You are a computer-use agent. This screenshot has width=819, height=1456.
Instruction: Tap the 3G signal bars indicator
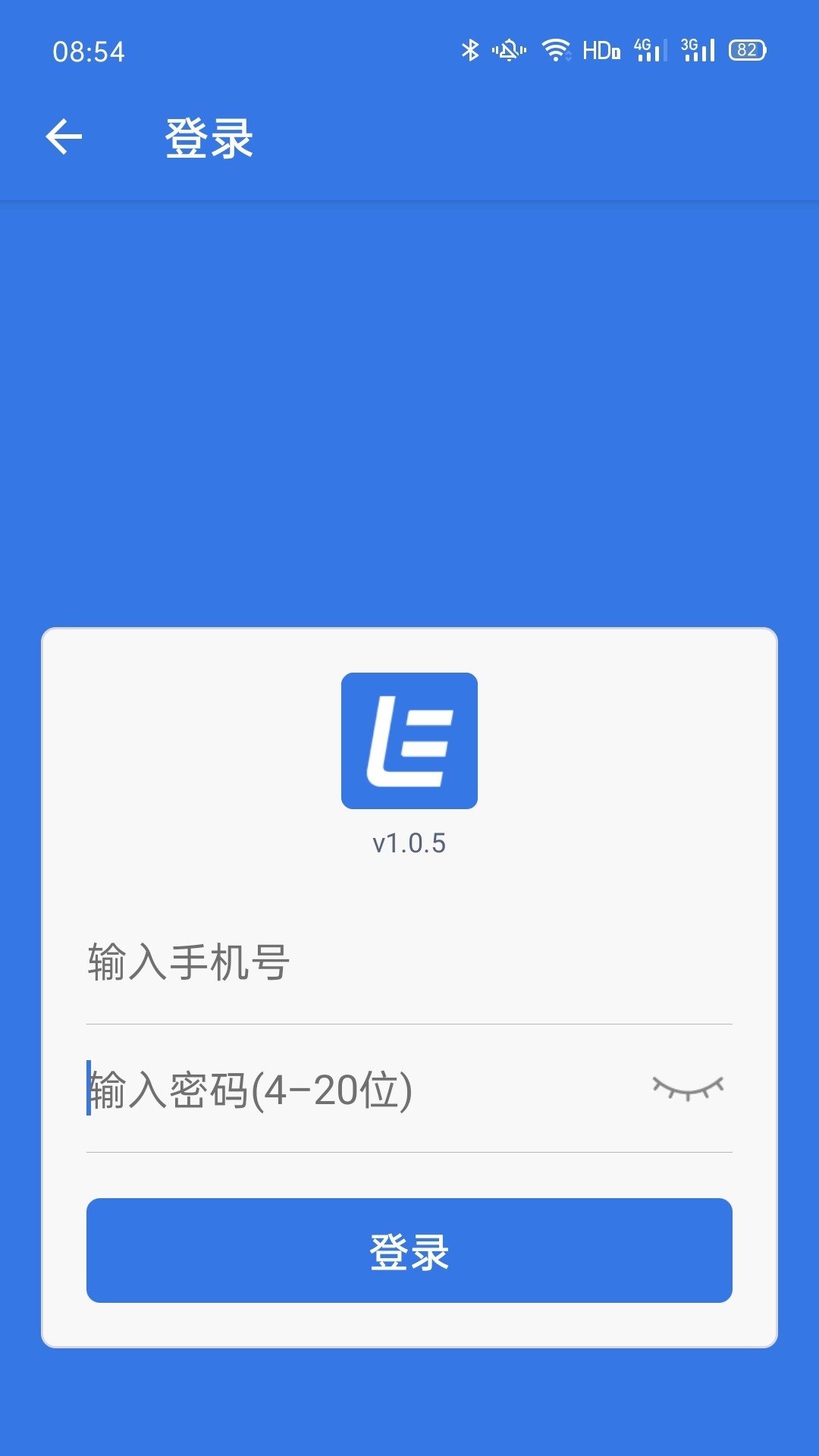click(699, 49)
